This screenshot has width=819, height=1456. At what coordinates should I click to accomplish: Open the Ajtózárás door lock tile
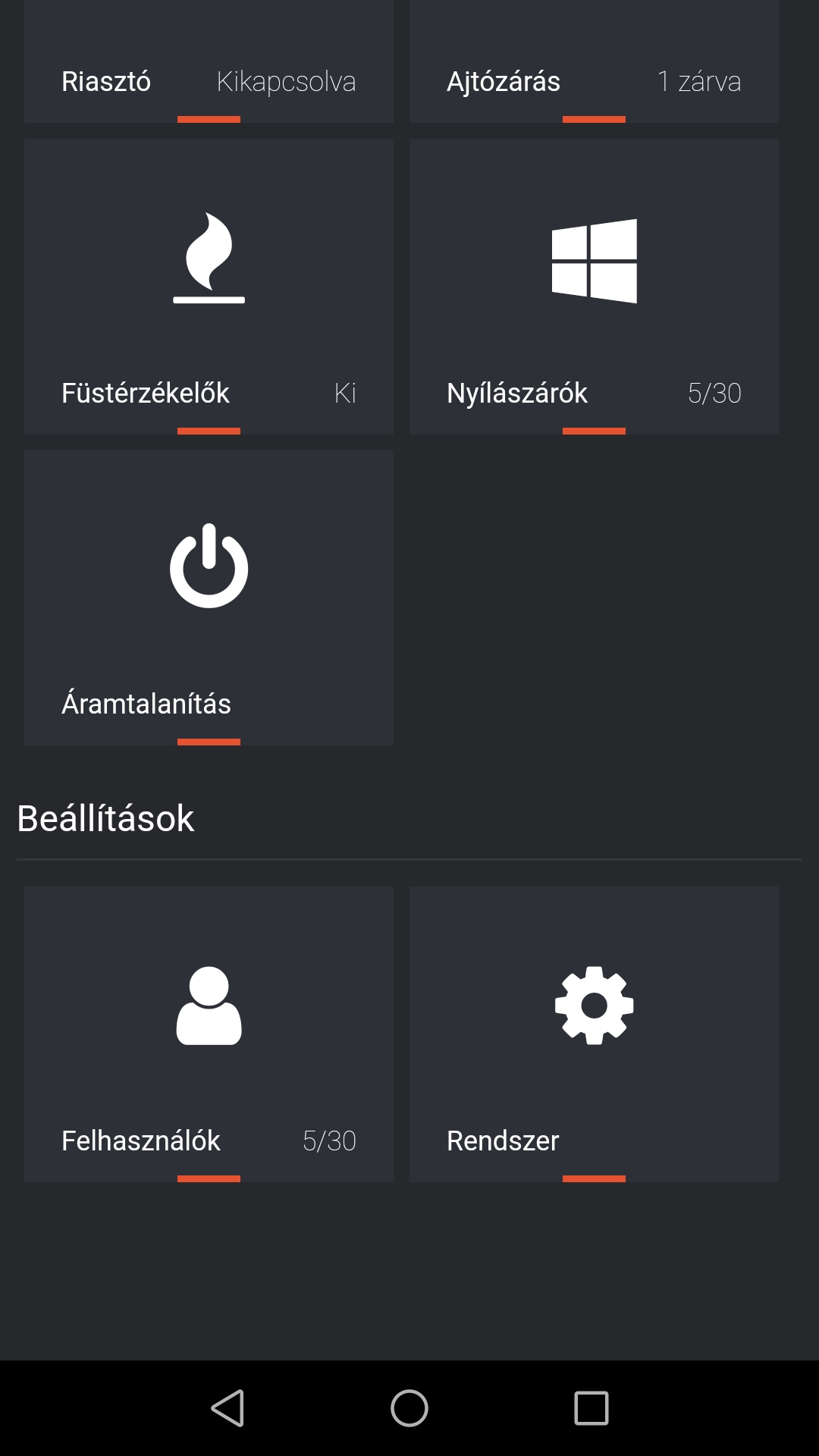click(x=594, y=61)
